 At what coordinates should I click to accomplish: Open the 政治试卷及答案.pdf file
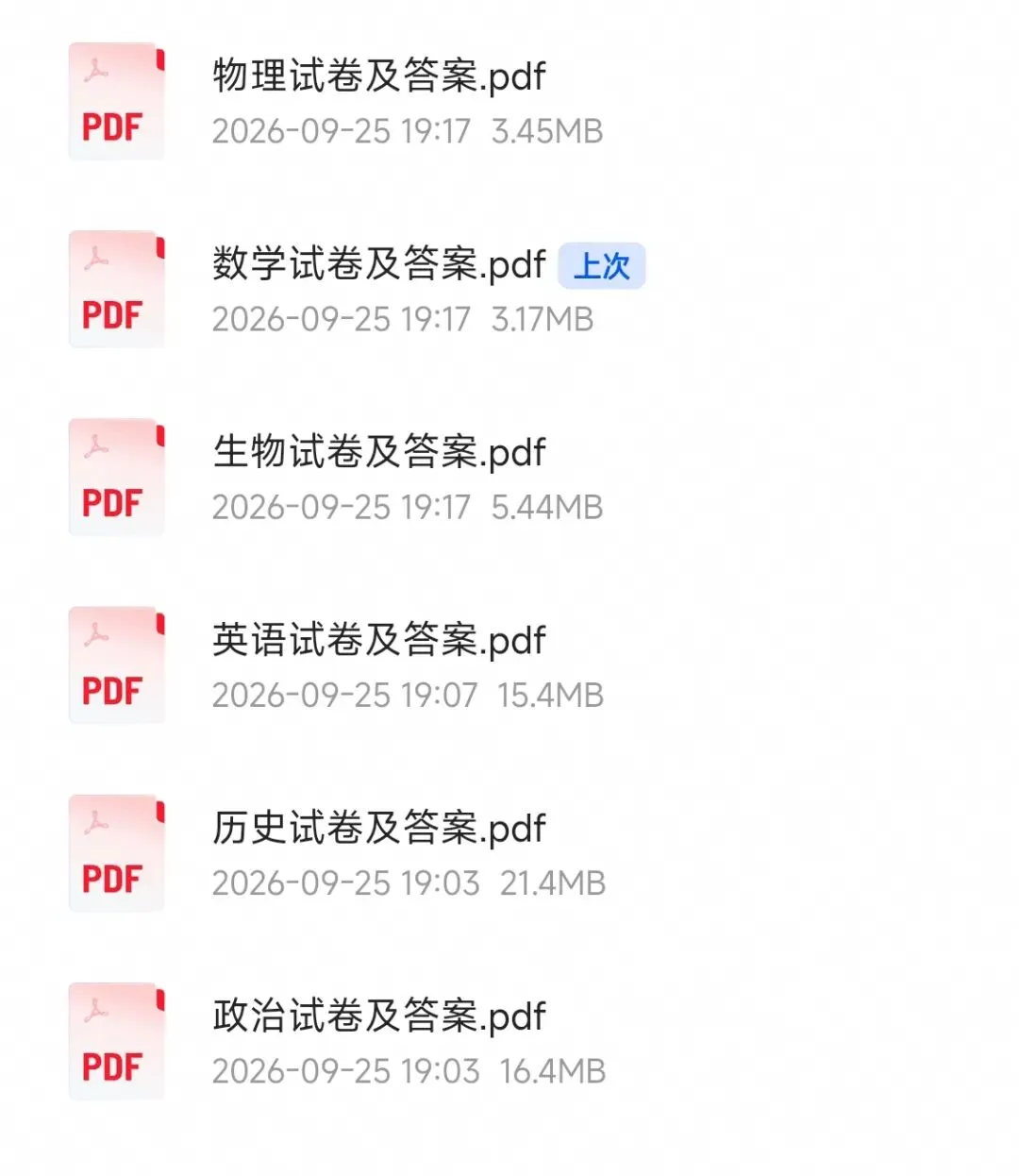[509, 1040]
